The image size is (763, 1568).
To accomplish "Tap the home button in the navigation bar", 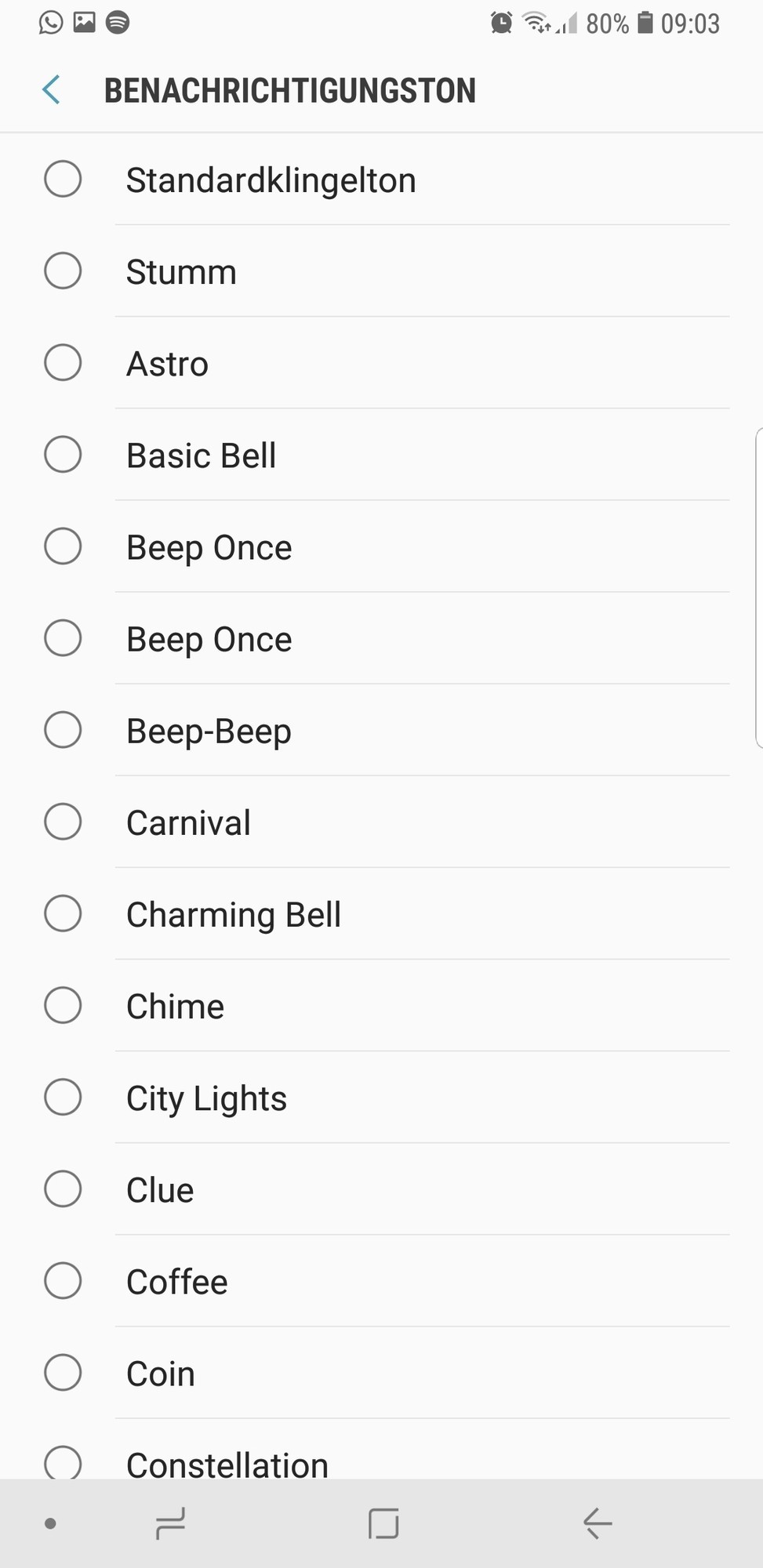I will point(383,1524).
